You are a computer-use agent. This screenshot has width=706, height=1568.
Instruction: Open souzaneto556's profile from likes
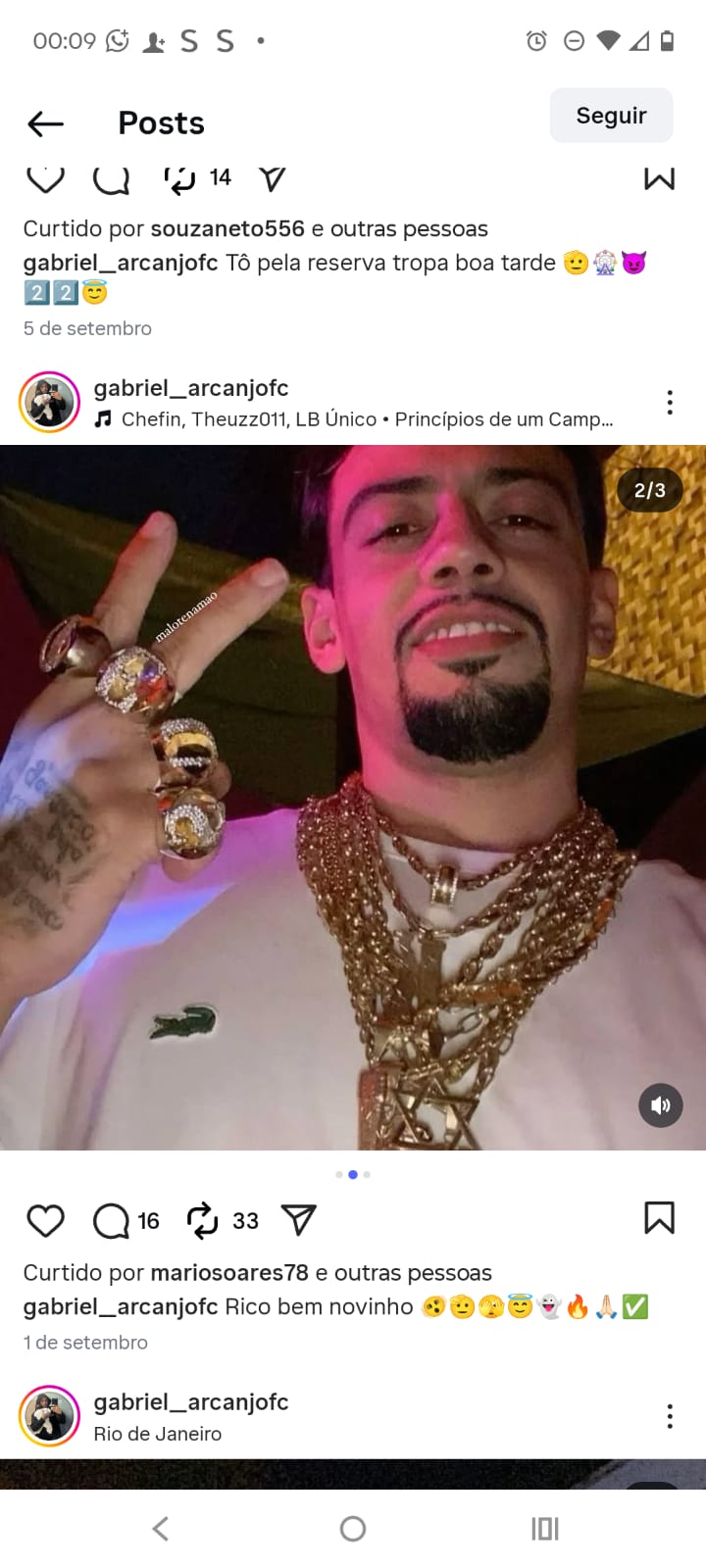coord(227,229)
